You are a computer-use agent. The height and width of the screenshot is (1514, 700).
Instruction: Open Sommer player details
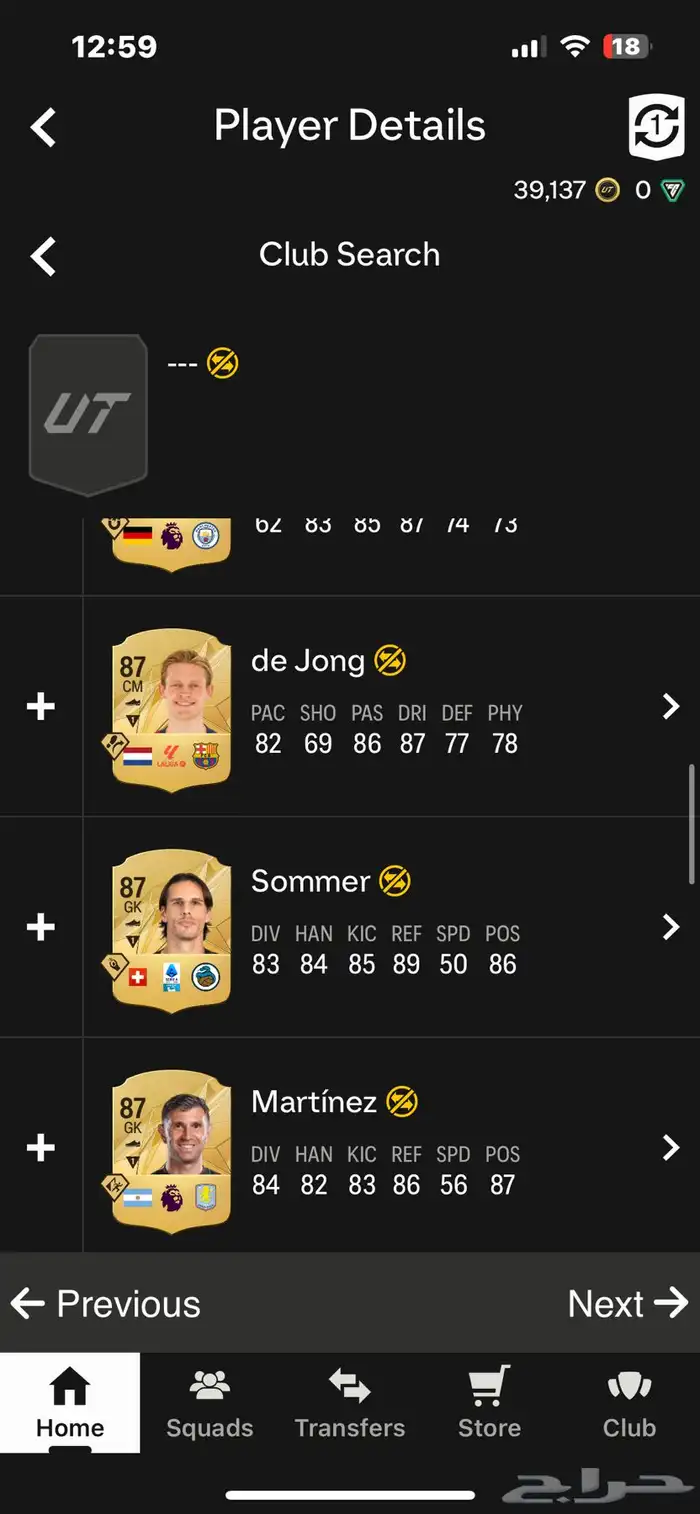(671, 927)
